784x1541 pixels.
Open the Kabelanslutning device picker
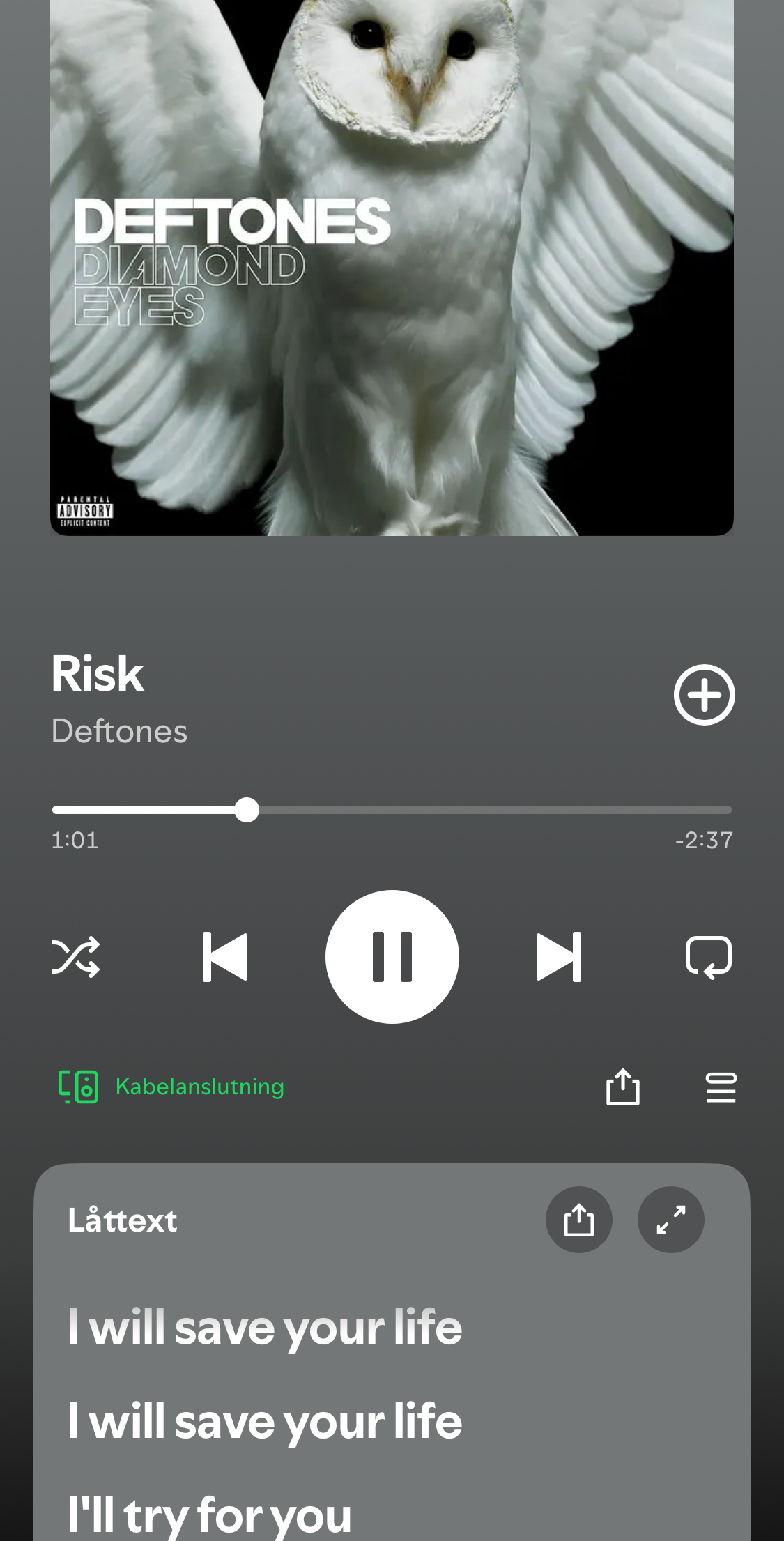[x=171, y=1087]
